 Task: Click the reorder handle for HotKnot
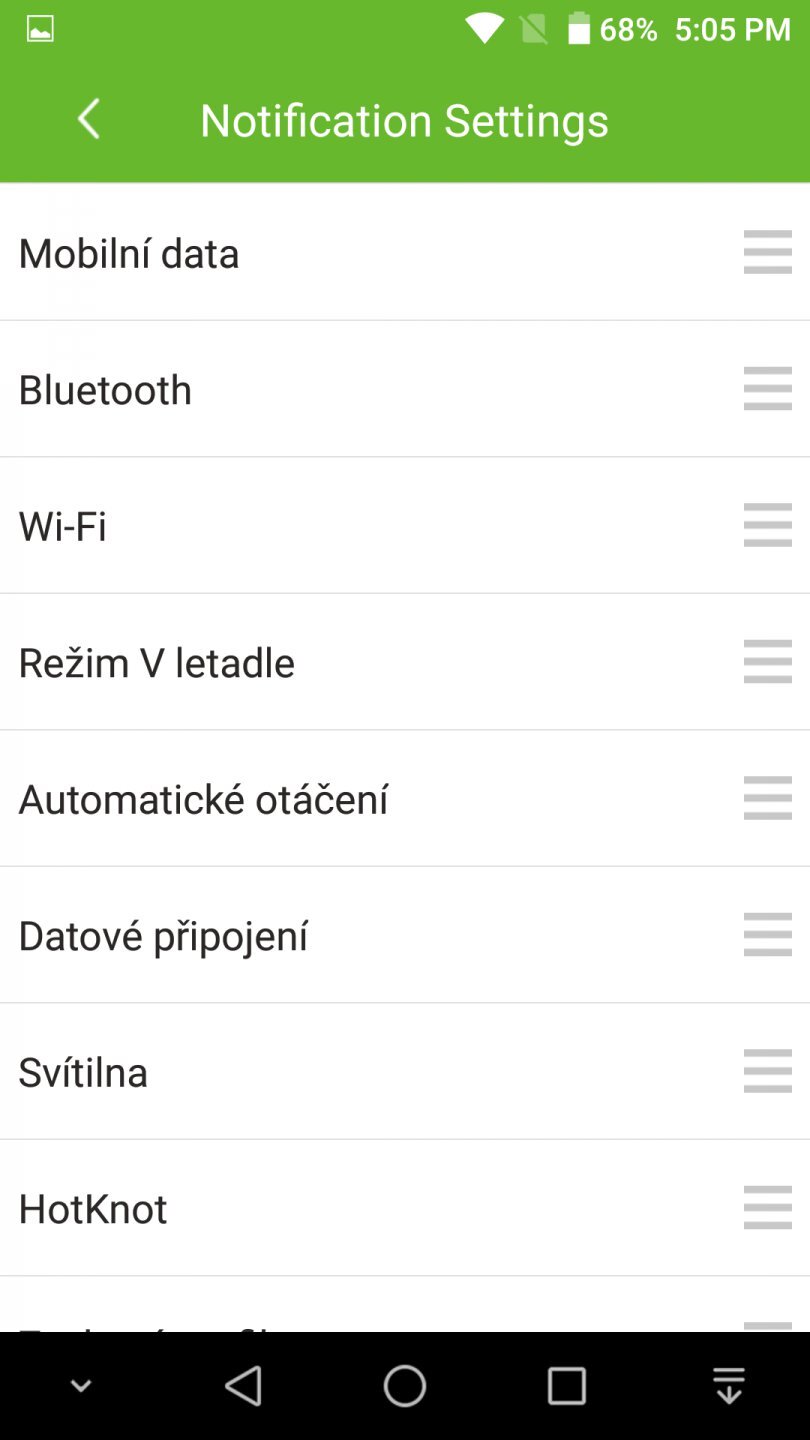767,1208
